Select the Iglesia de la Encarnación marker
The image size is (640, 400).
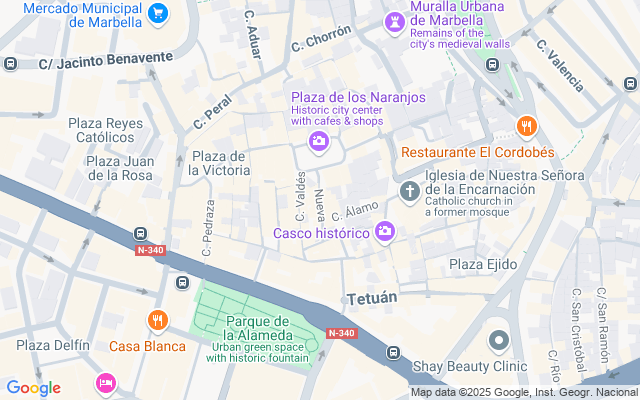pyautogui.click(x=408, y=191)
